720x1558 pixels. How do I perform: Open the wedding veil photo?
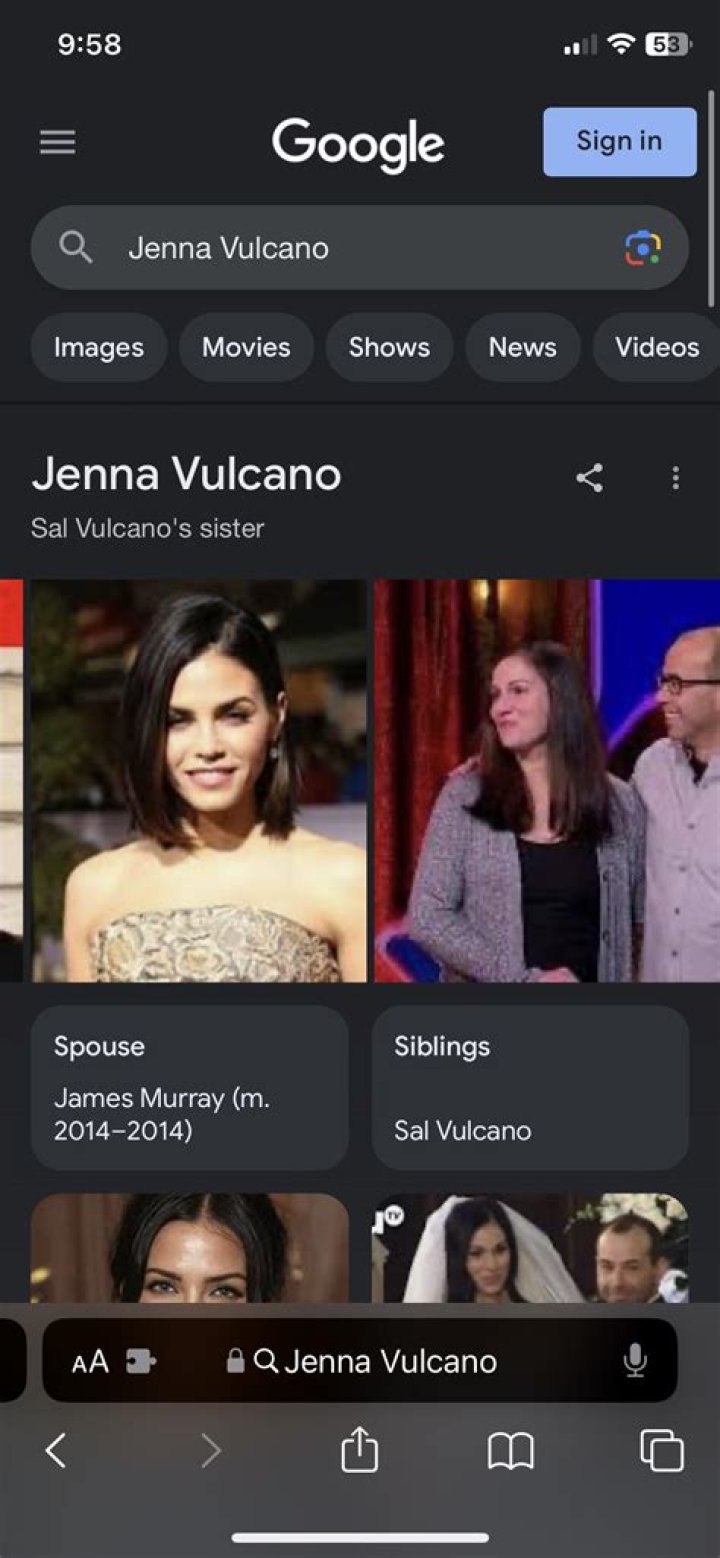530,1248
